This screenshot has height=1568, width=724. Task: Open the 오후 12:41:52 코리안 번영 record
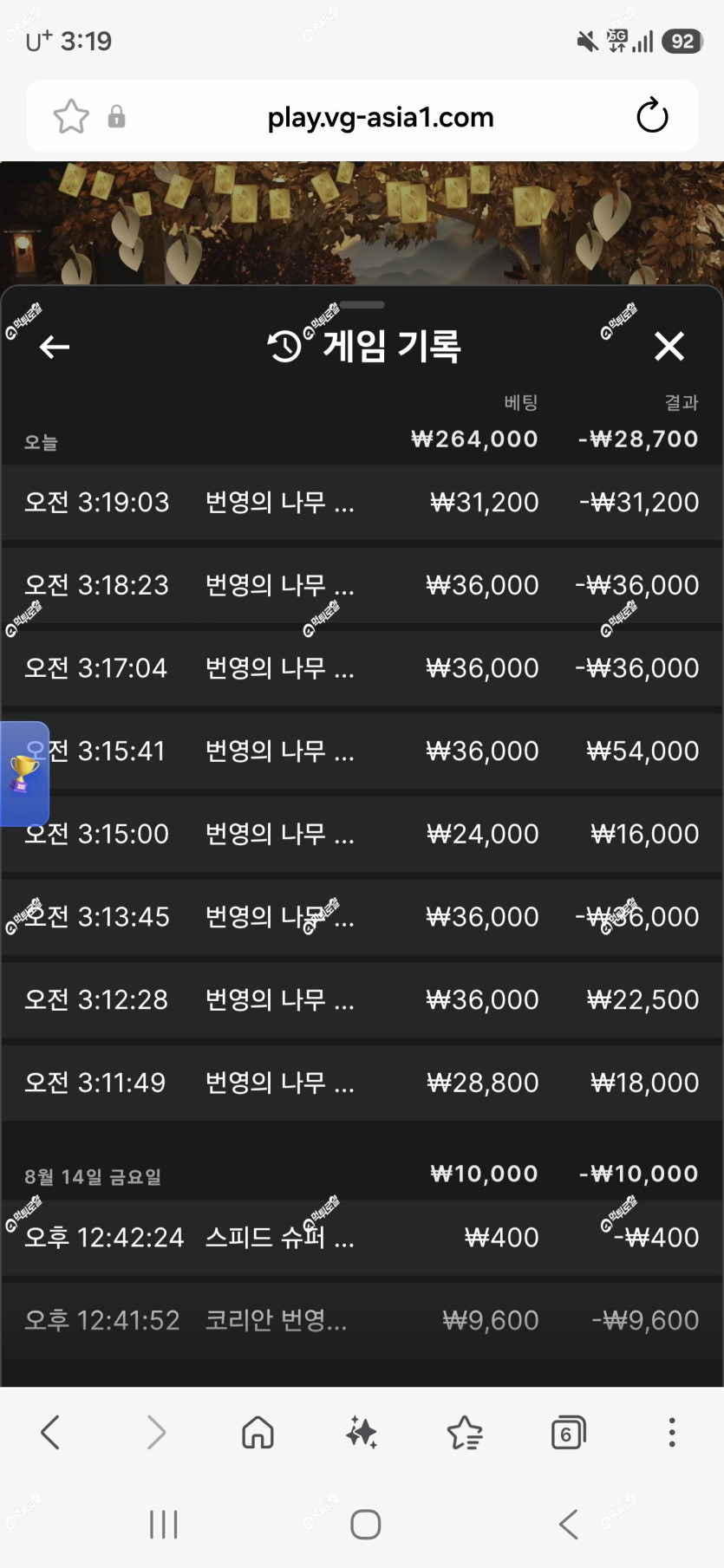point(362,1320)
